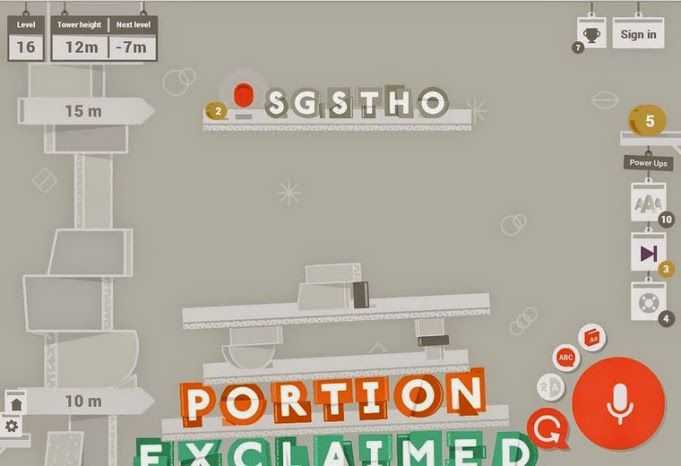This screenshot has height=466, width=681.
Task: Open the settings gear
Action: pos(12,425)
